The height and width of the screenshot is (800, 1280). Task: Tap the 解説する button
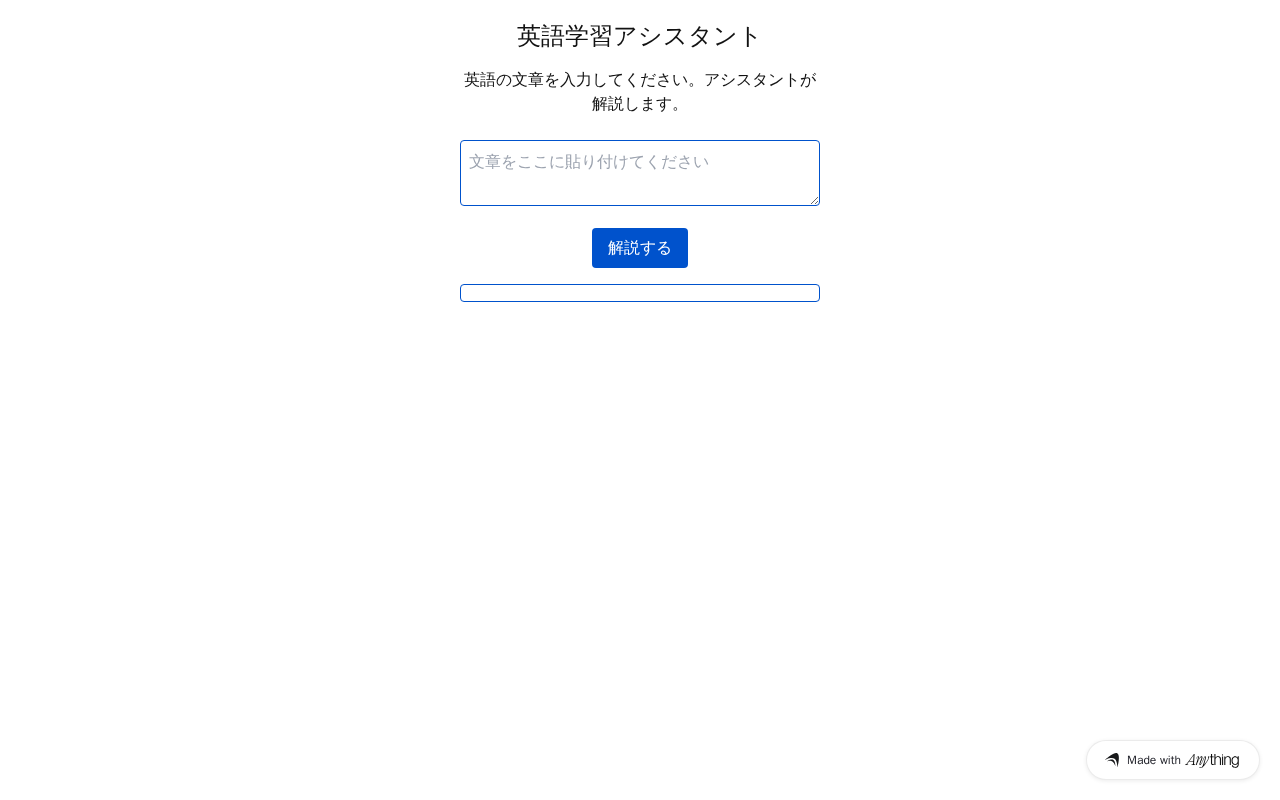tap(640, 248)
